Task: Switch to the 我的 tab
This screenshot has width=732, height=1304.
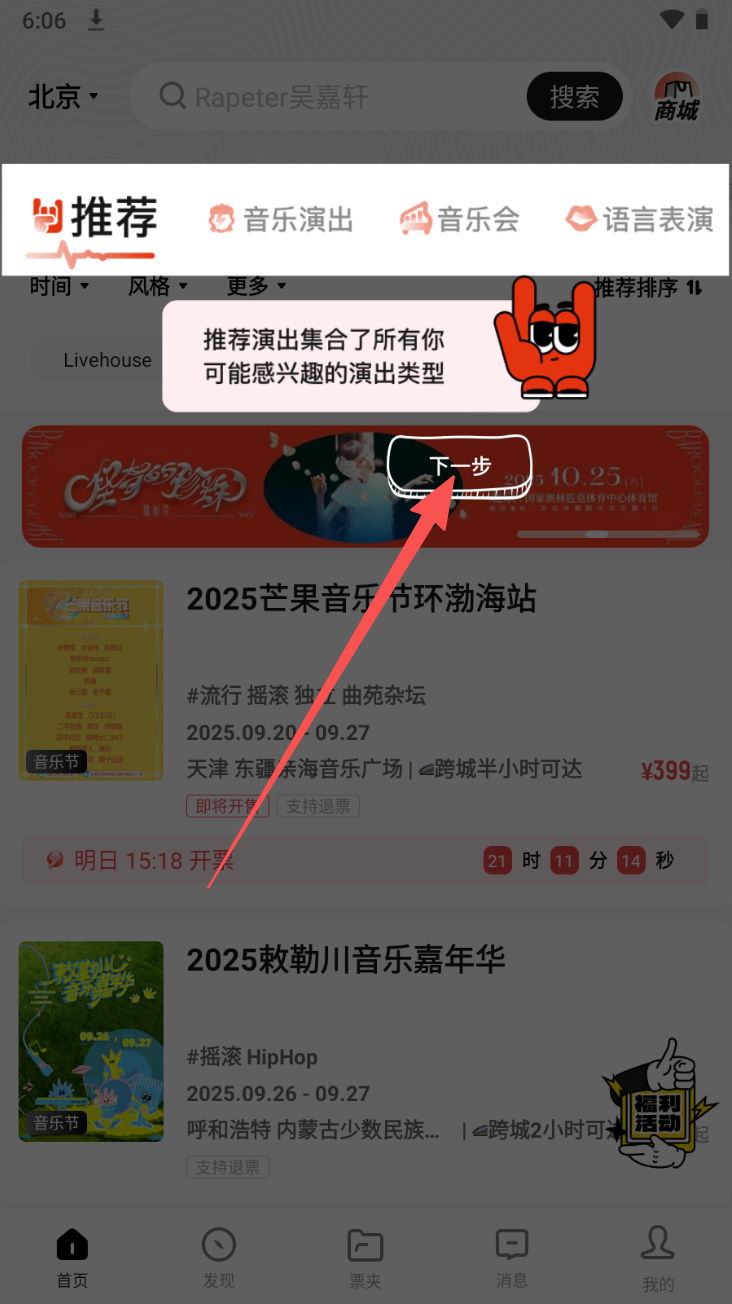Action: click(658, 1257)
